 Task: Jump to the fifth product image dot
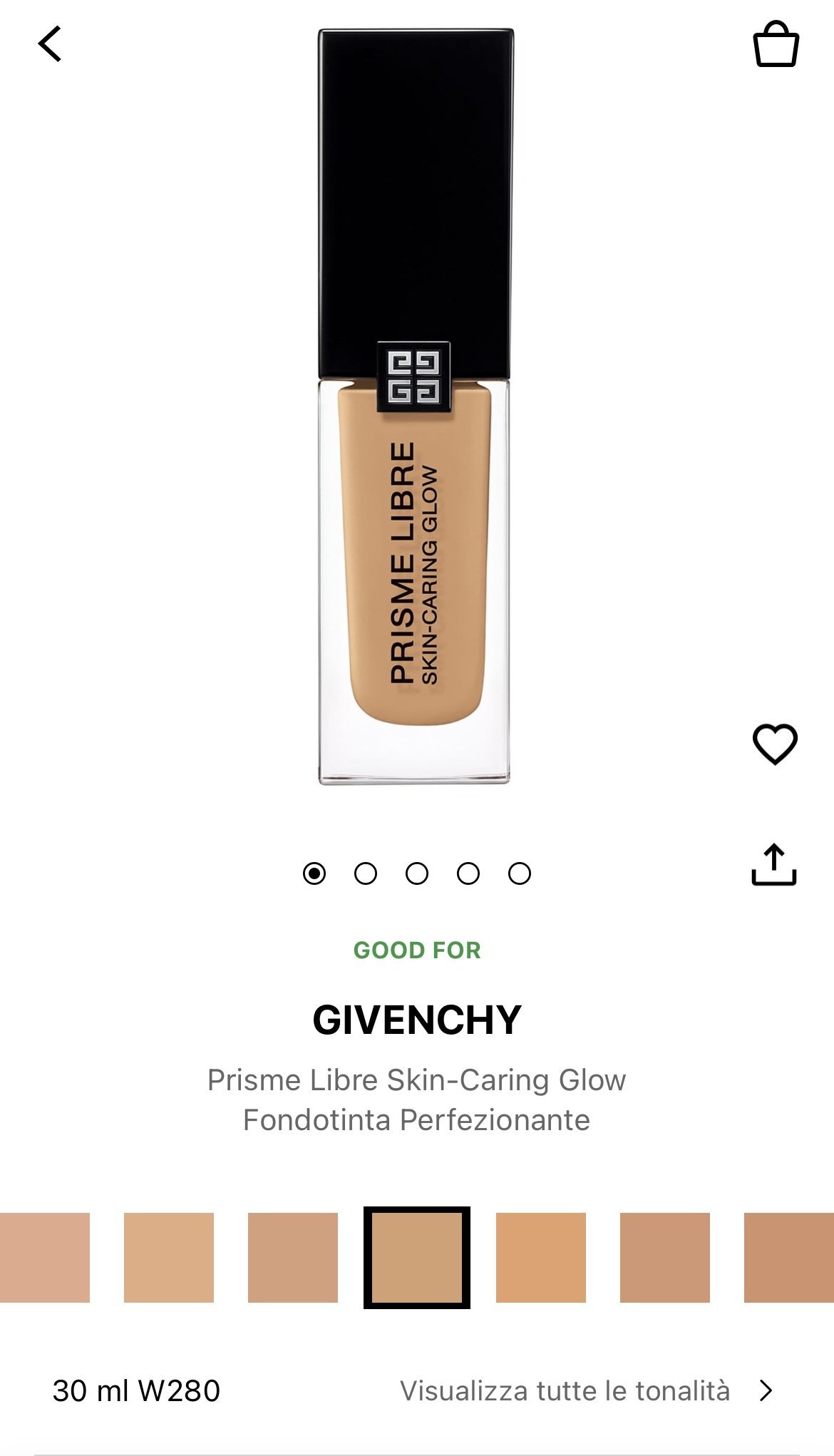[520, 873]
